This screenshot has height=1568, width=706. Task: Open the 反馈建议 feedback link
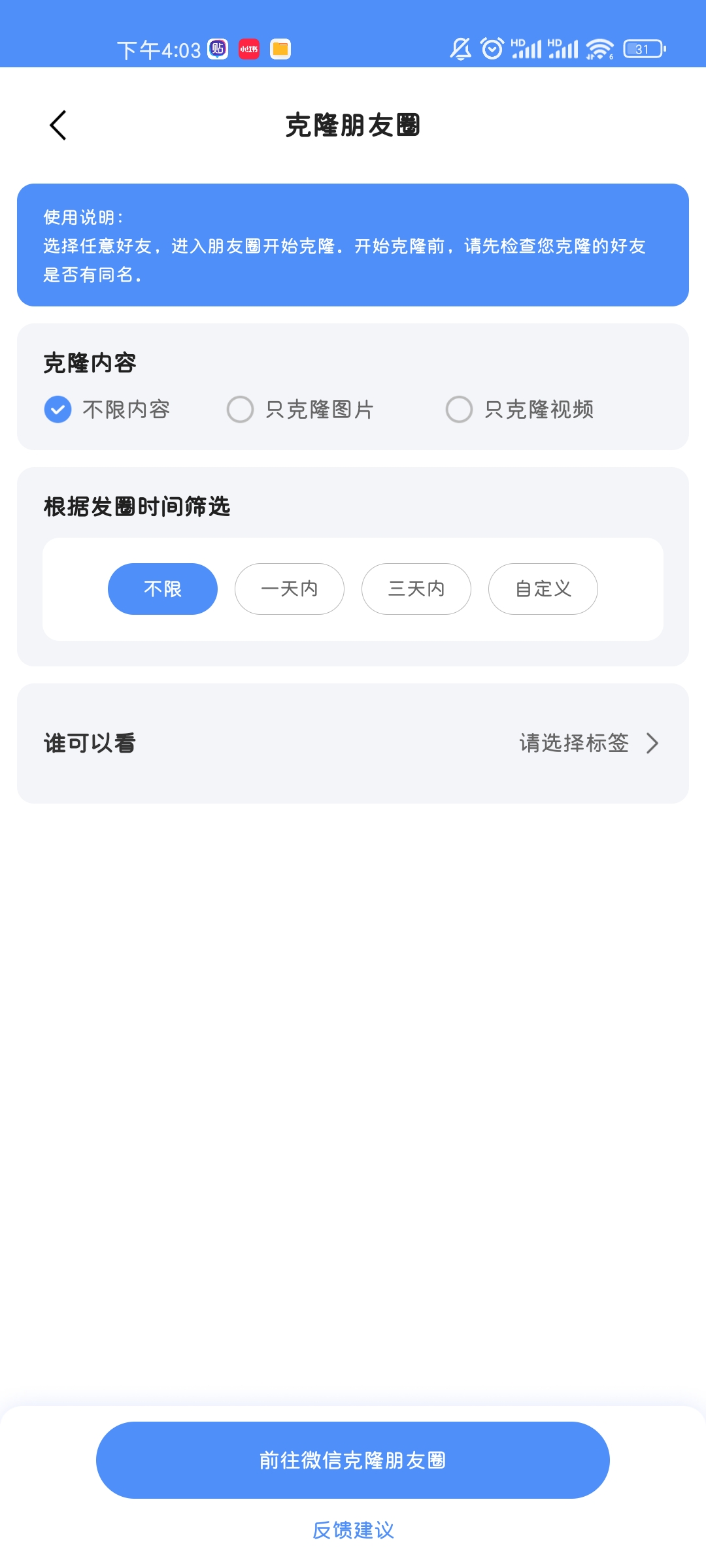point(353,1529)
